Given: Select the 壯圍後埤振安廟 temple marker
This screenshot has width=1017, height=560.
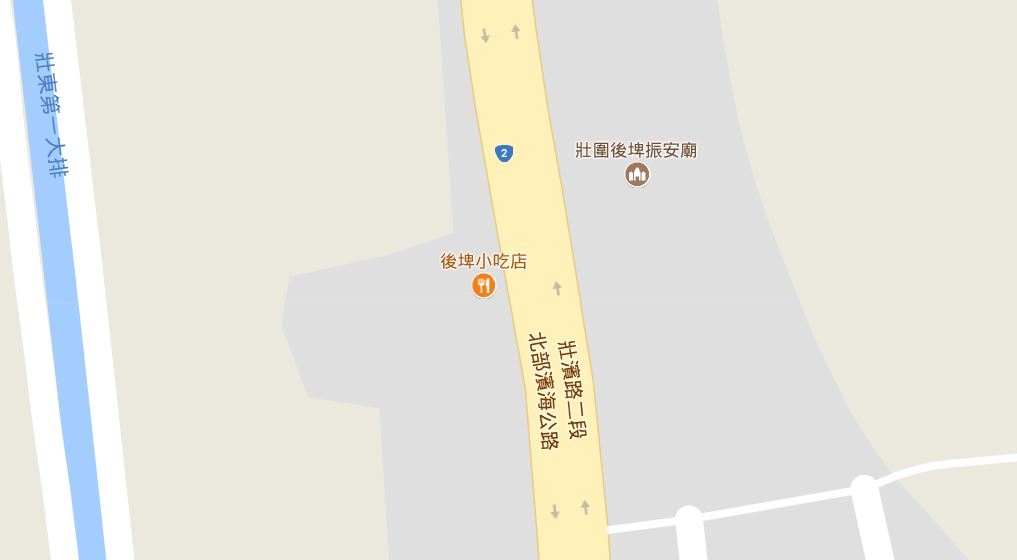Looking at the screenshot, I should (637, 175).
